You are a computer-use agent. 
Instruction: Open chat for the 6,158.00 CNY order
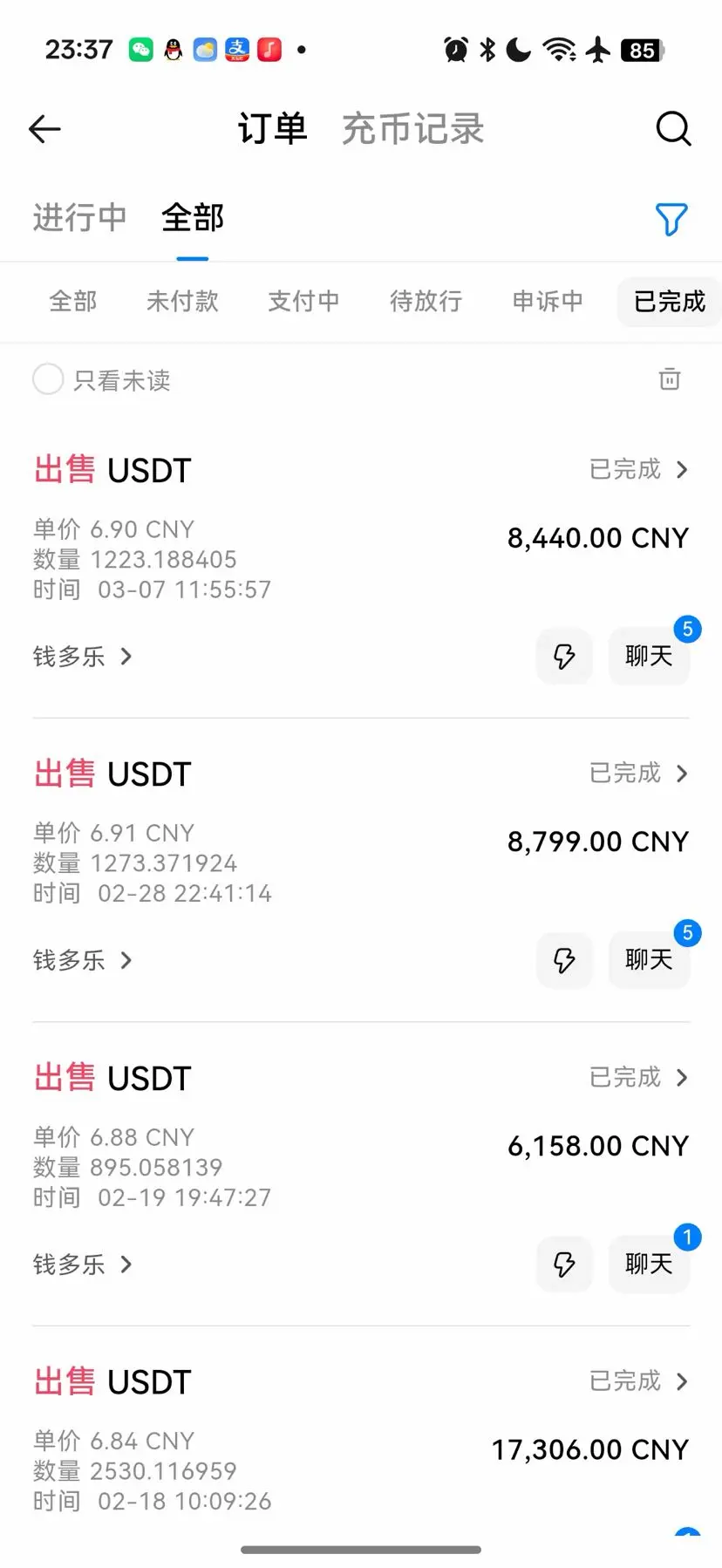coord(649,1265)
